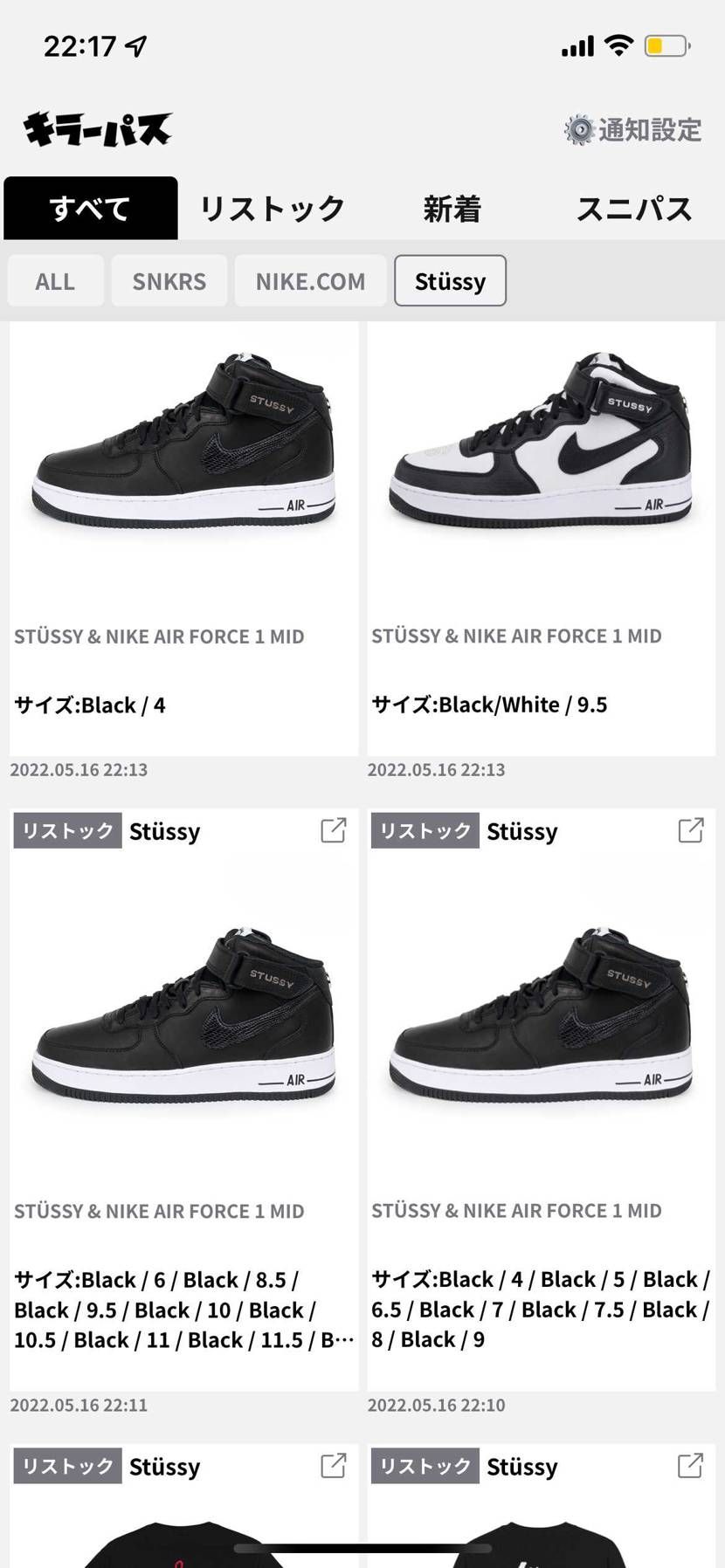Open notification settings (通知設定)
The height and width of the screenshot is (1568, 725).
click(x=633, y=130)
